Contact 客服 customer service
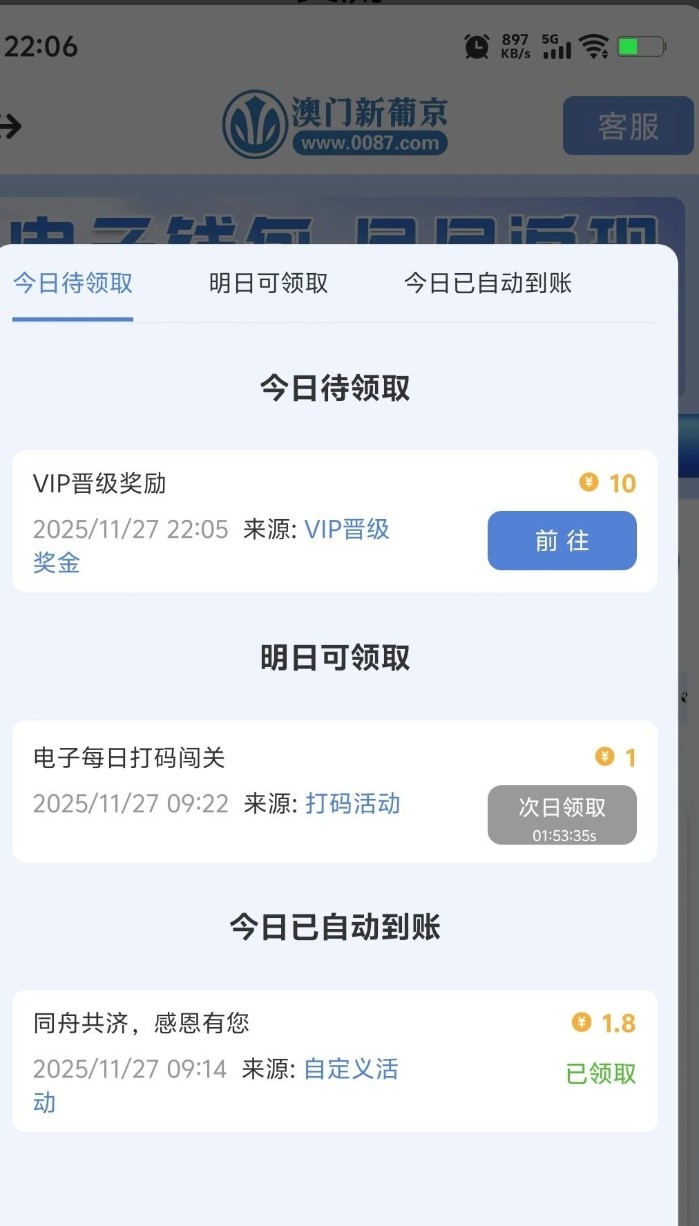The height and width of the screenshot is (1226, 699). click(x=627, y=126)
